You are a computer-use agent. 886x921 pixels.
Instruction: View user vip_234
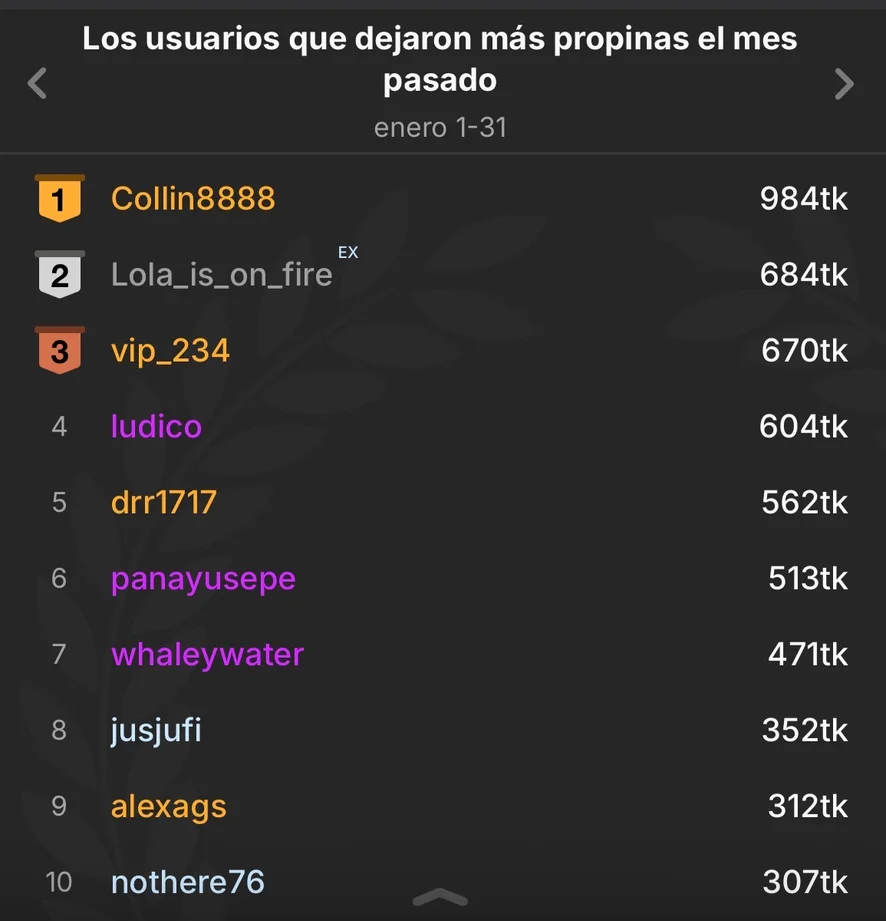[x=170, y=351]
